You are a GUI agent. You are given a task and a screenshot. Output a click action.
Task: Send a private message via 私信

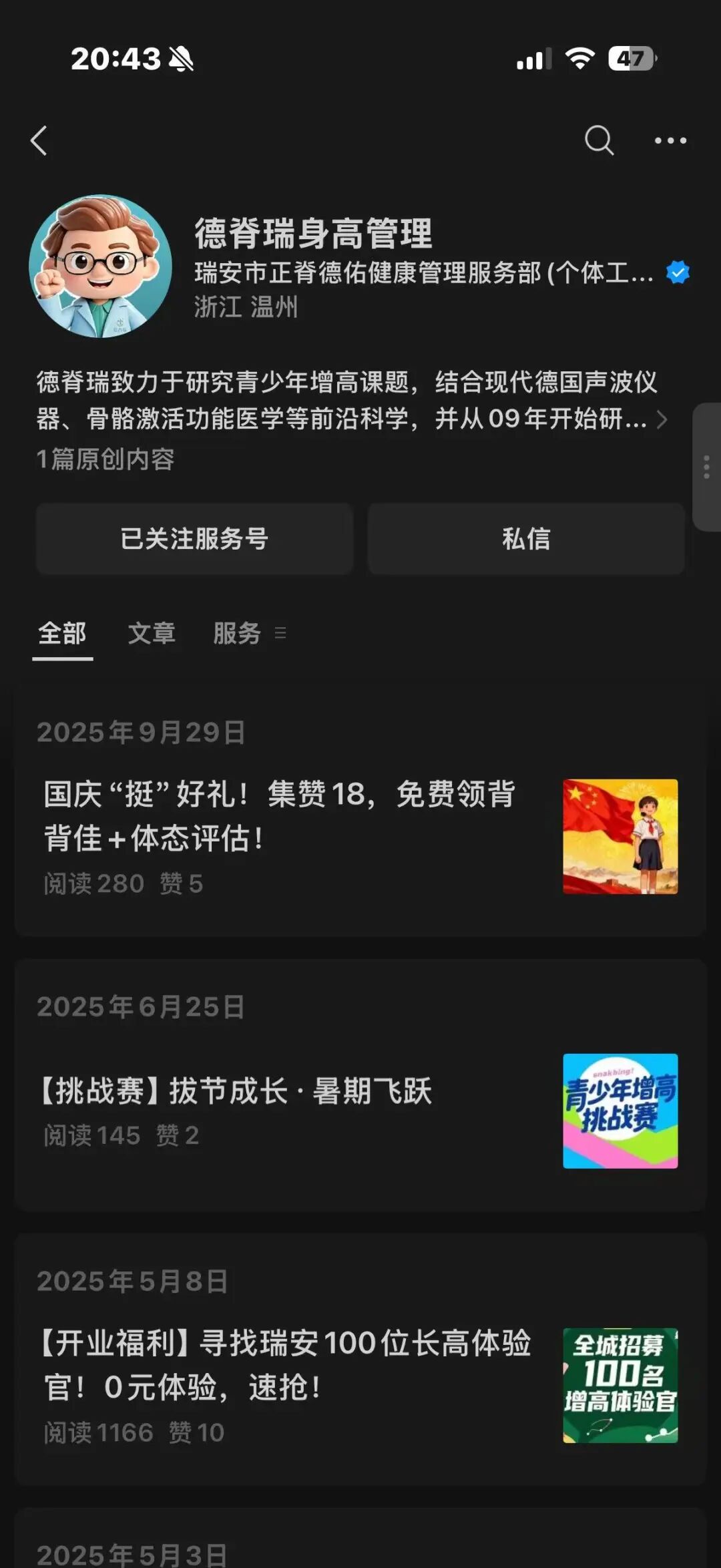[x=526, y=539]
